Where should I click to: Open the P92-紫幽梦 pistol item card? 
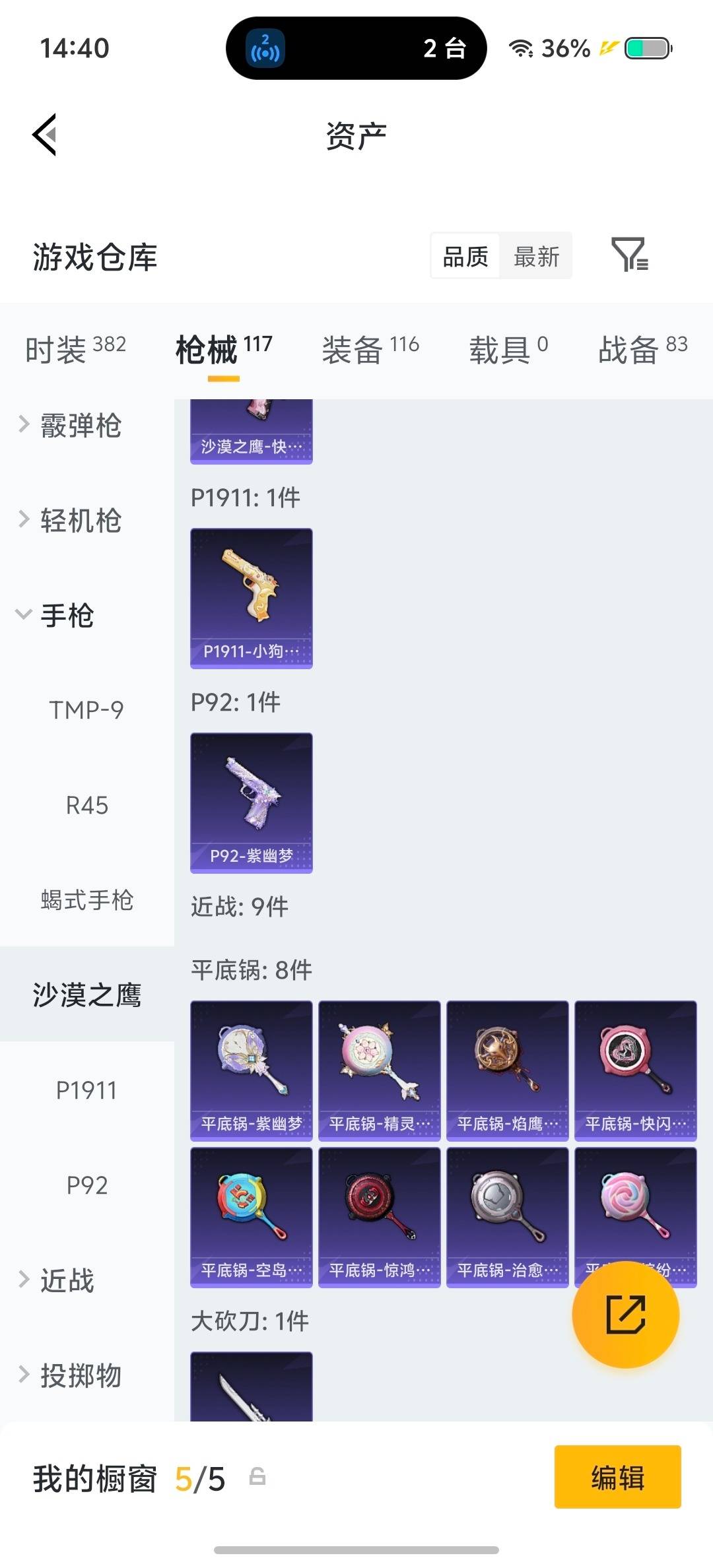251,802
